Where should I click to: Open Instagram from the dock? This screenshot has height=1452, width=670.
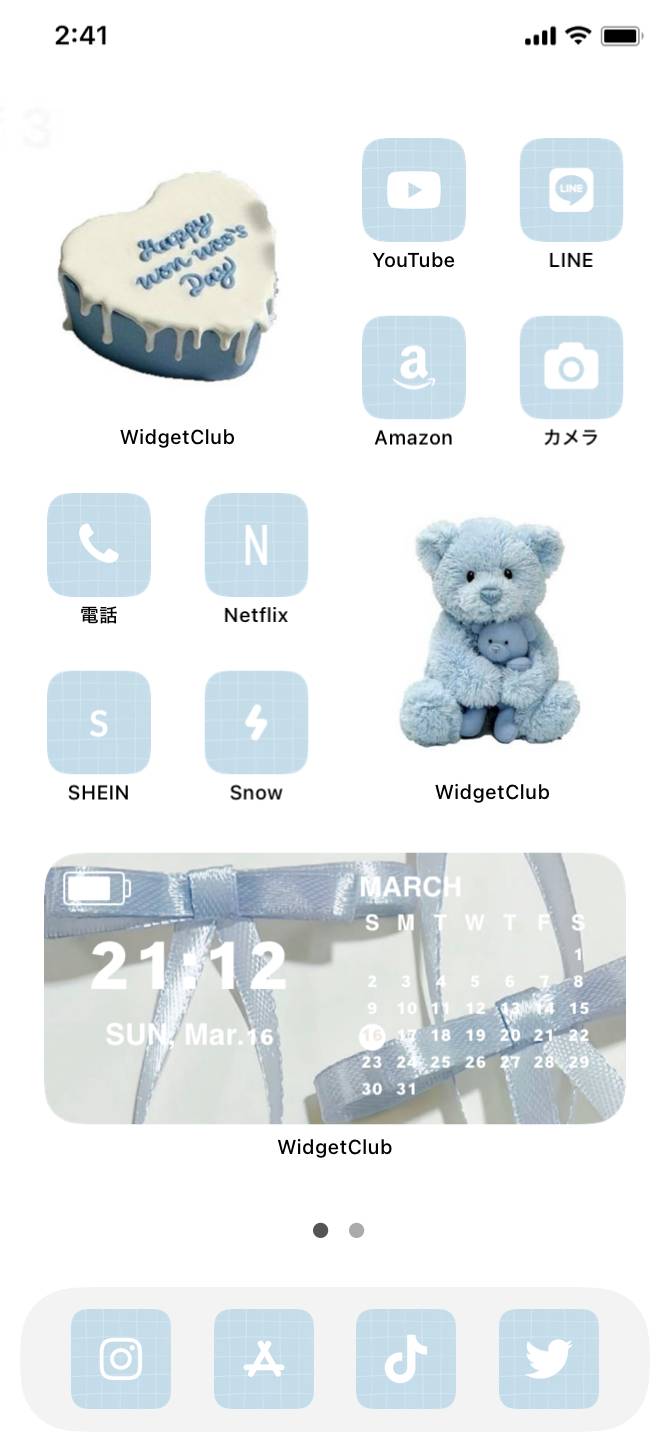121,1359
